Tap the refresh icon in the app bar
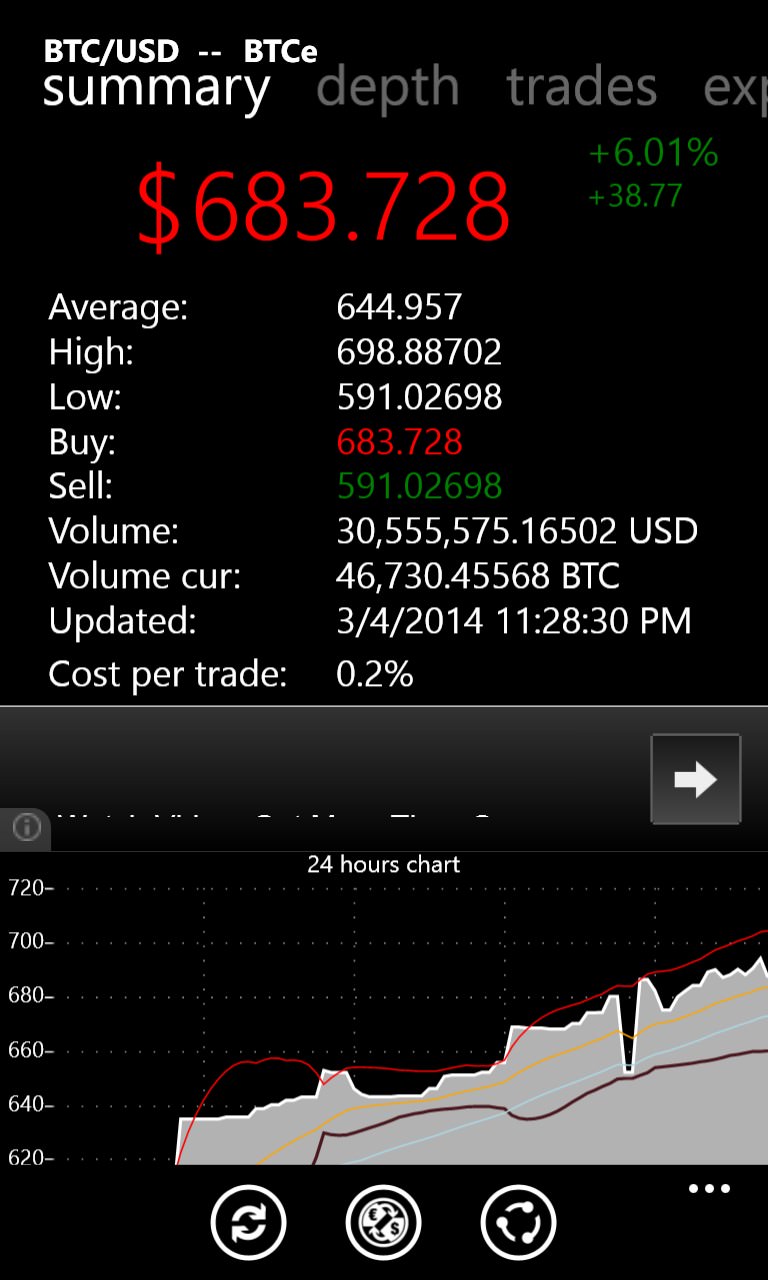This screenshot has width=768, height=1280. tap(248, 1222)
